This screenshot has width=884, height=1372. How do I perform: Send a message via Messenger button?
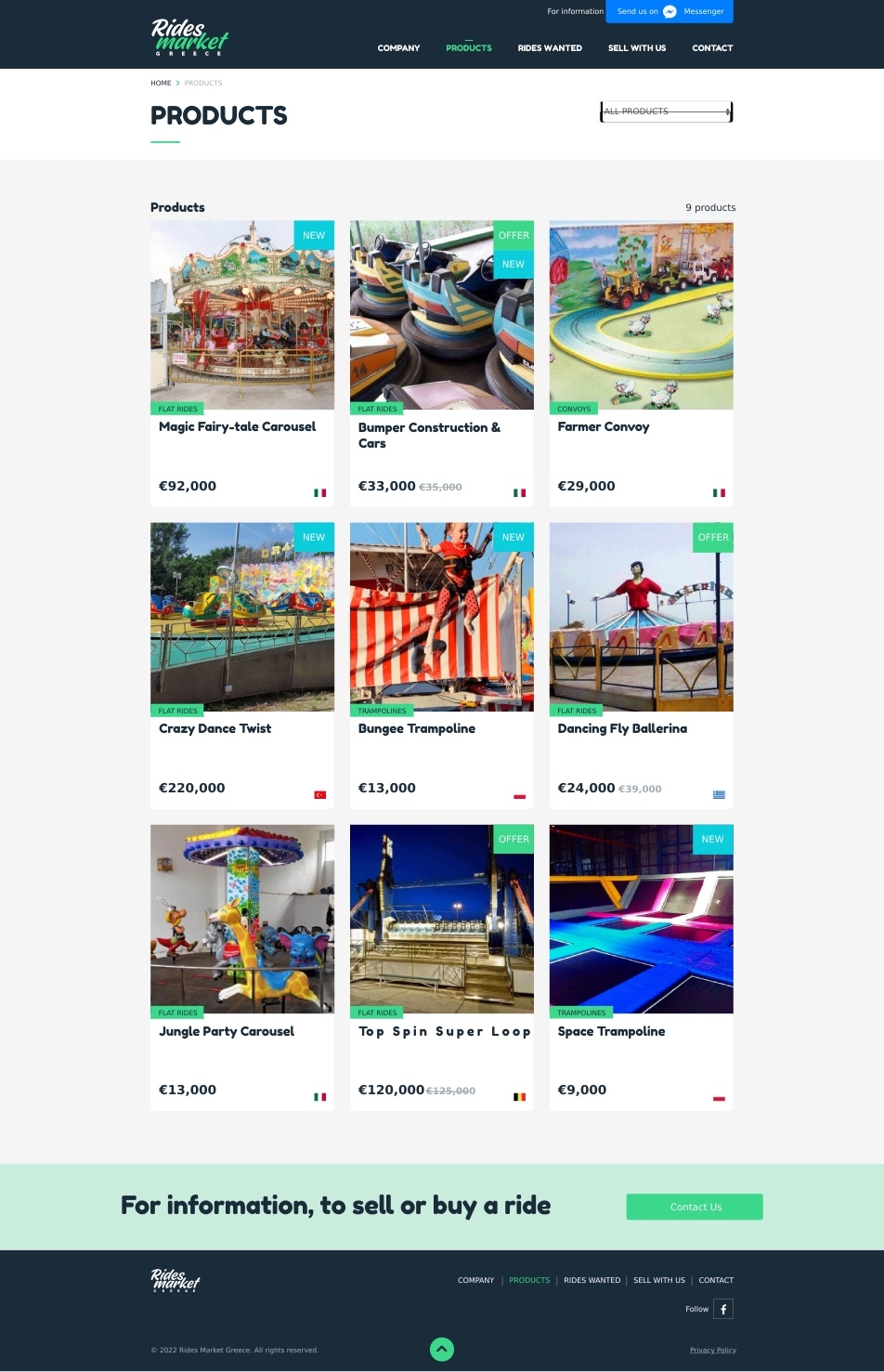(x=669, y=11)
